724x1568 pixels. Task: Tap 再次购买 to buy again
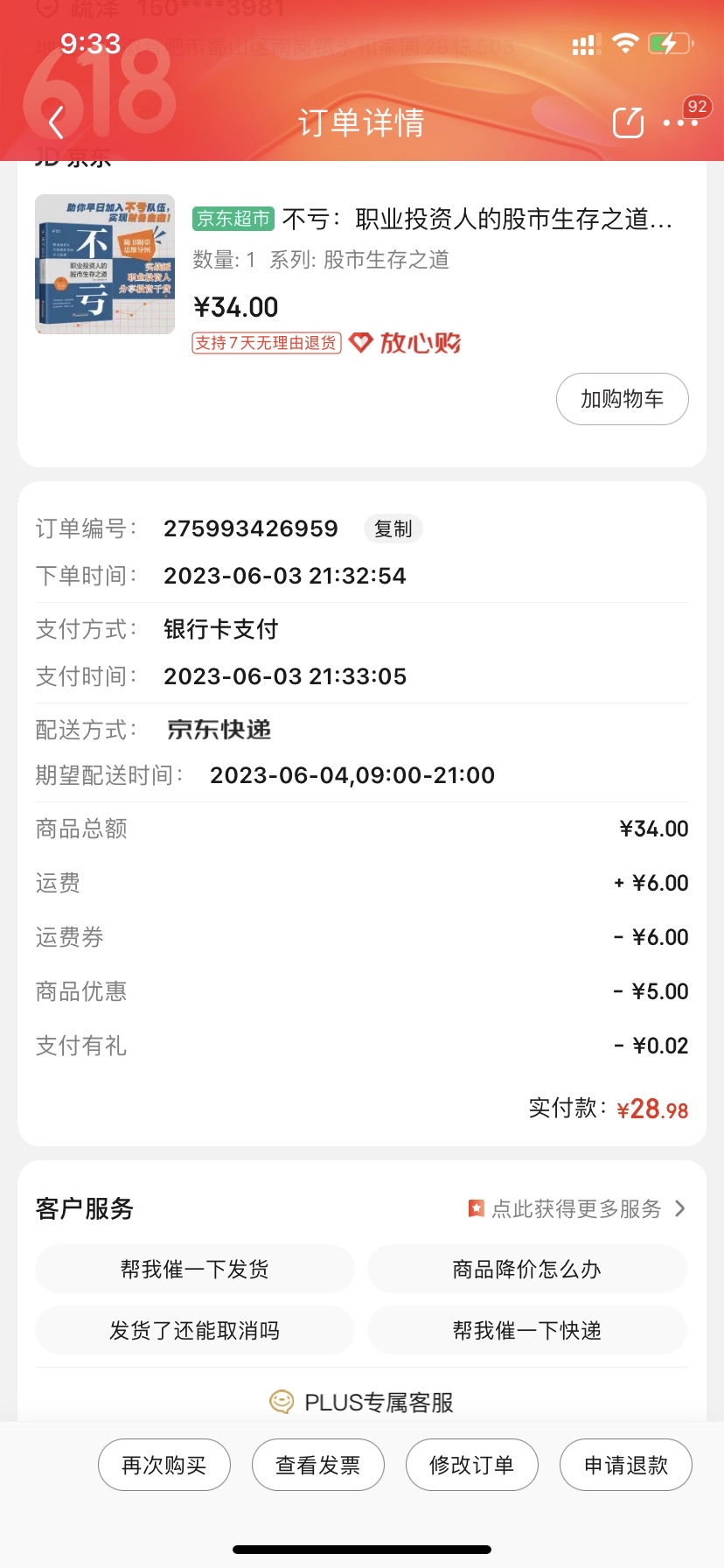tap(164, 1465)
